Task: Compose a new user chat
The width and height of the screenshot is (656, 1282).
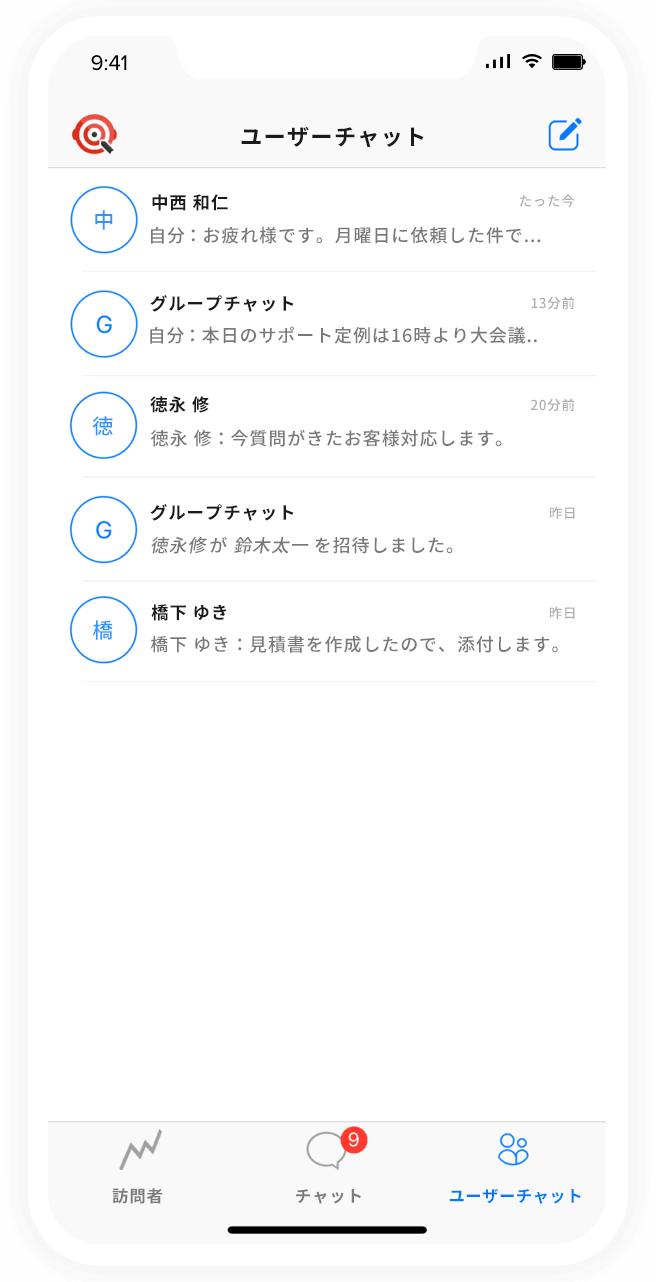Action: (x=564, y=135)
